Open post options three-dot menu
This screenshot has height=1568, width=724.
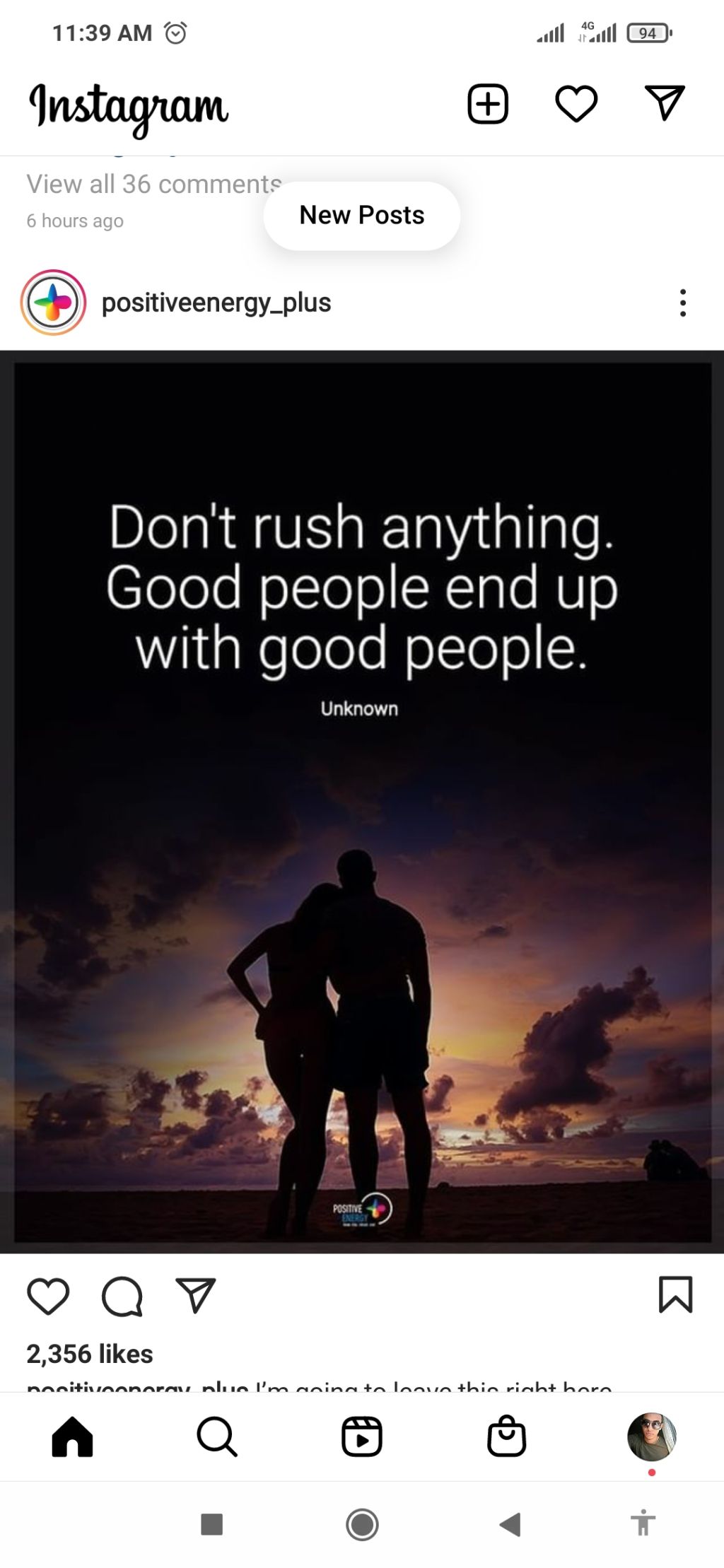click(x=682, y=303)
